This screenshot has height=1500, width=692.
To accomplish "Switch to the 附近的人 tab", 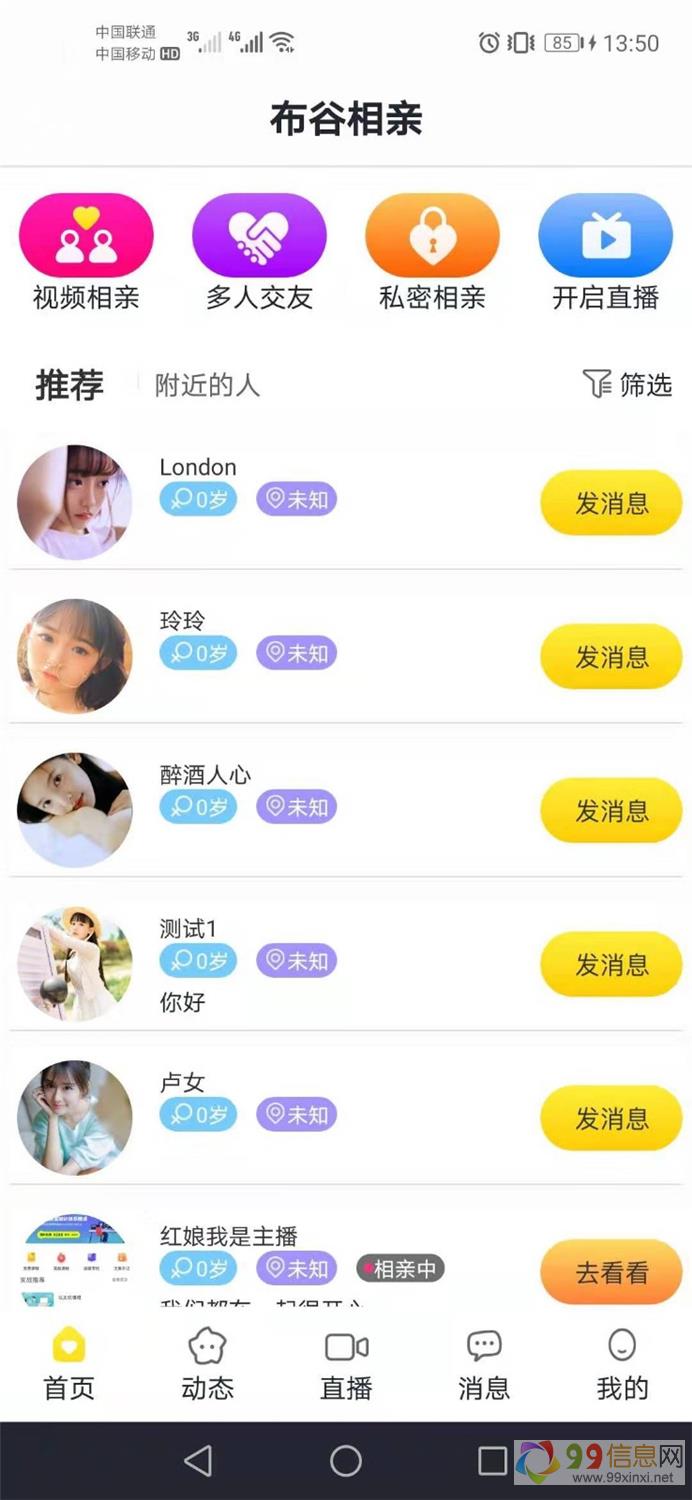I will point(207,385).
